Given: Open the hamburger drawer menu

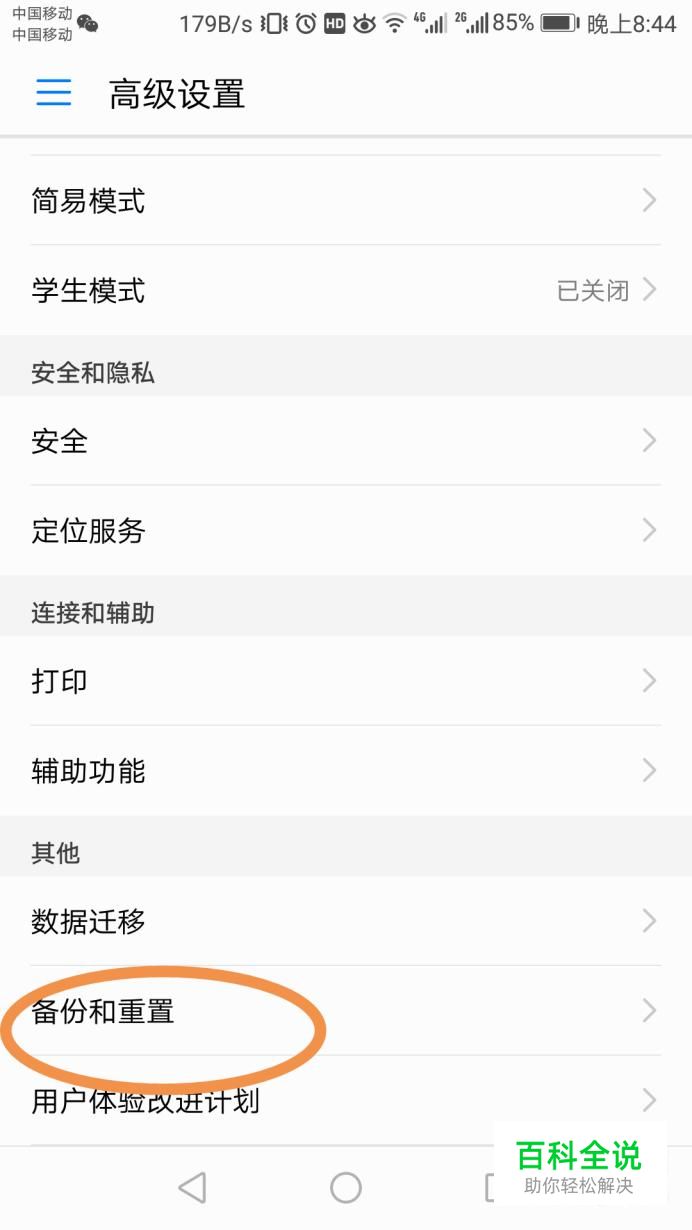Looking at the screenshot, I should pos(54,94).
